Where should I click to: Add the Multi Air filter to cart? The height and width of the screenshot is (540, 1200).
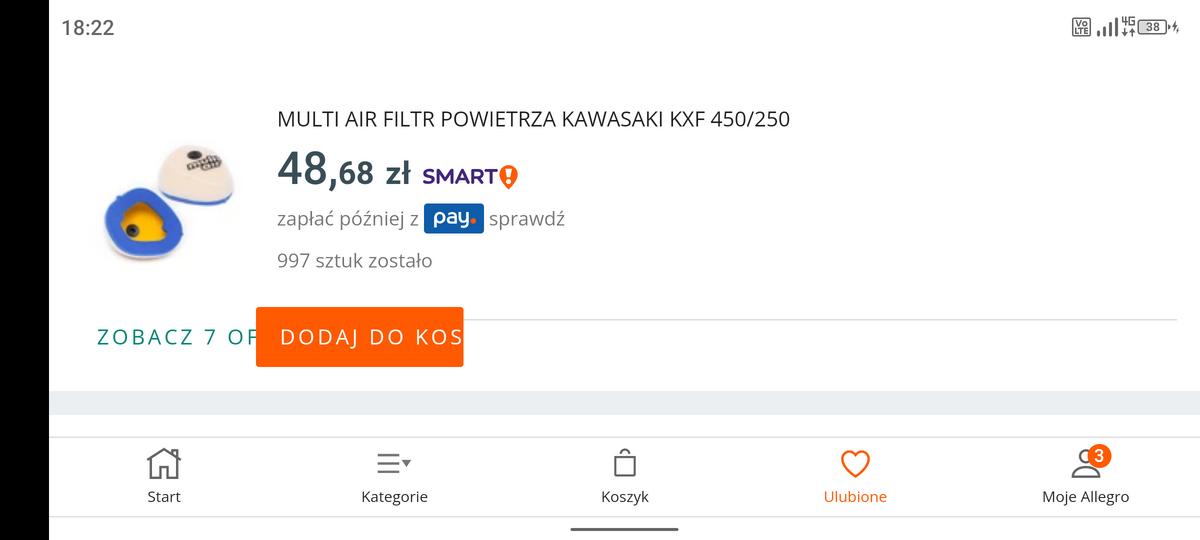coord(360,337)
